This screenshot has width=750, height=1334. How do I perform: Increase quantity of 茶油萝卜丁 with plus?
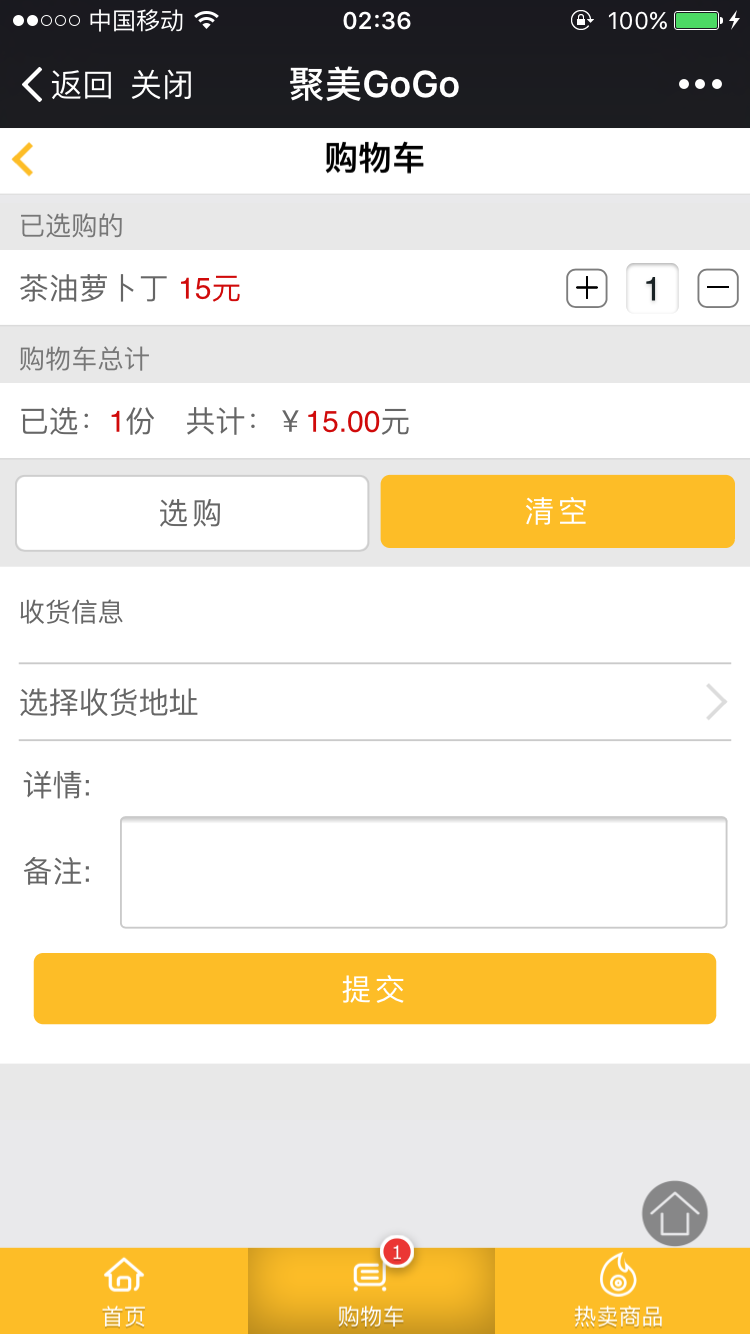pos(587,289)
